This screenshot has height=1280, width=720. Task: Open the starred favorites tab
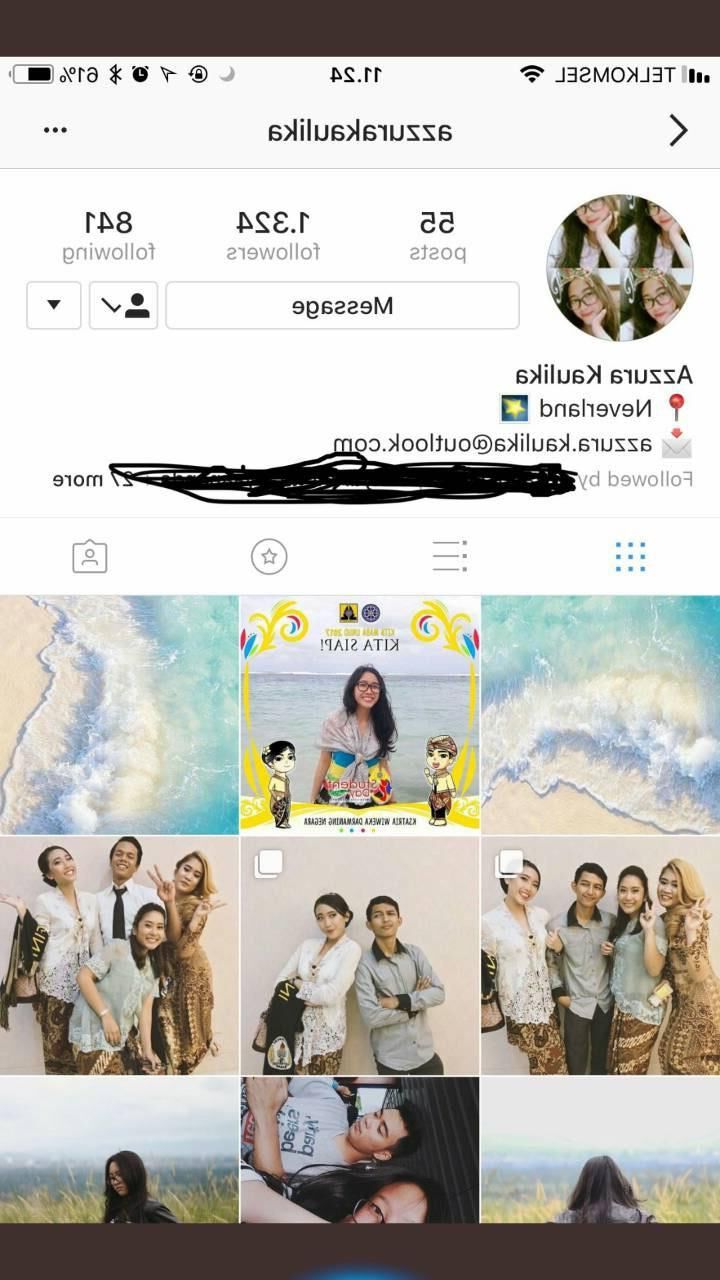click(269, 557)
